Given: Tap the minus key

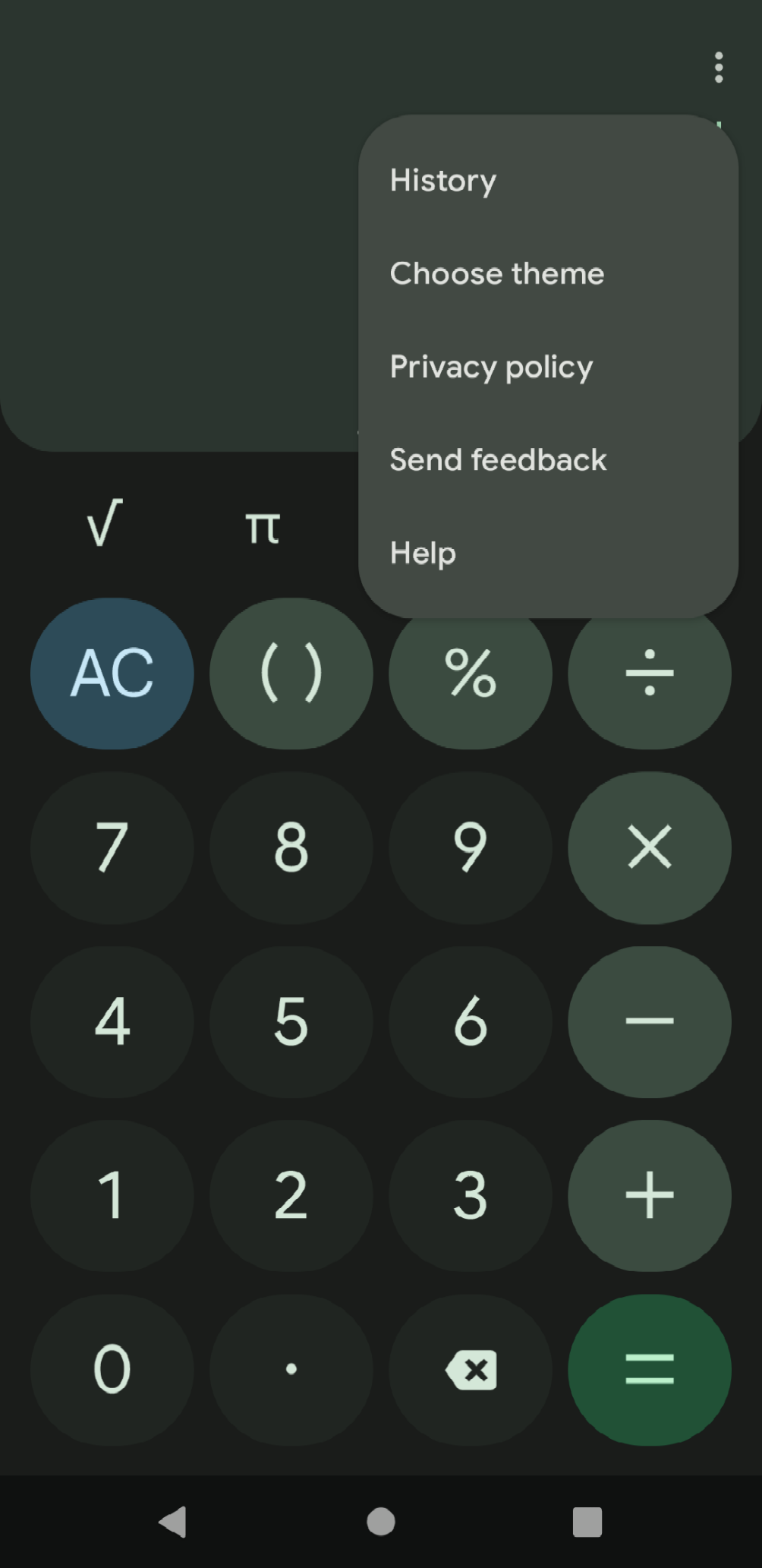Looking at the screenshot, I should (650, 1021).
